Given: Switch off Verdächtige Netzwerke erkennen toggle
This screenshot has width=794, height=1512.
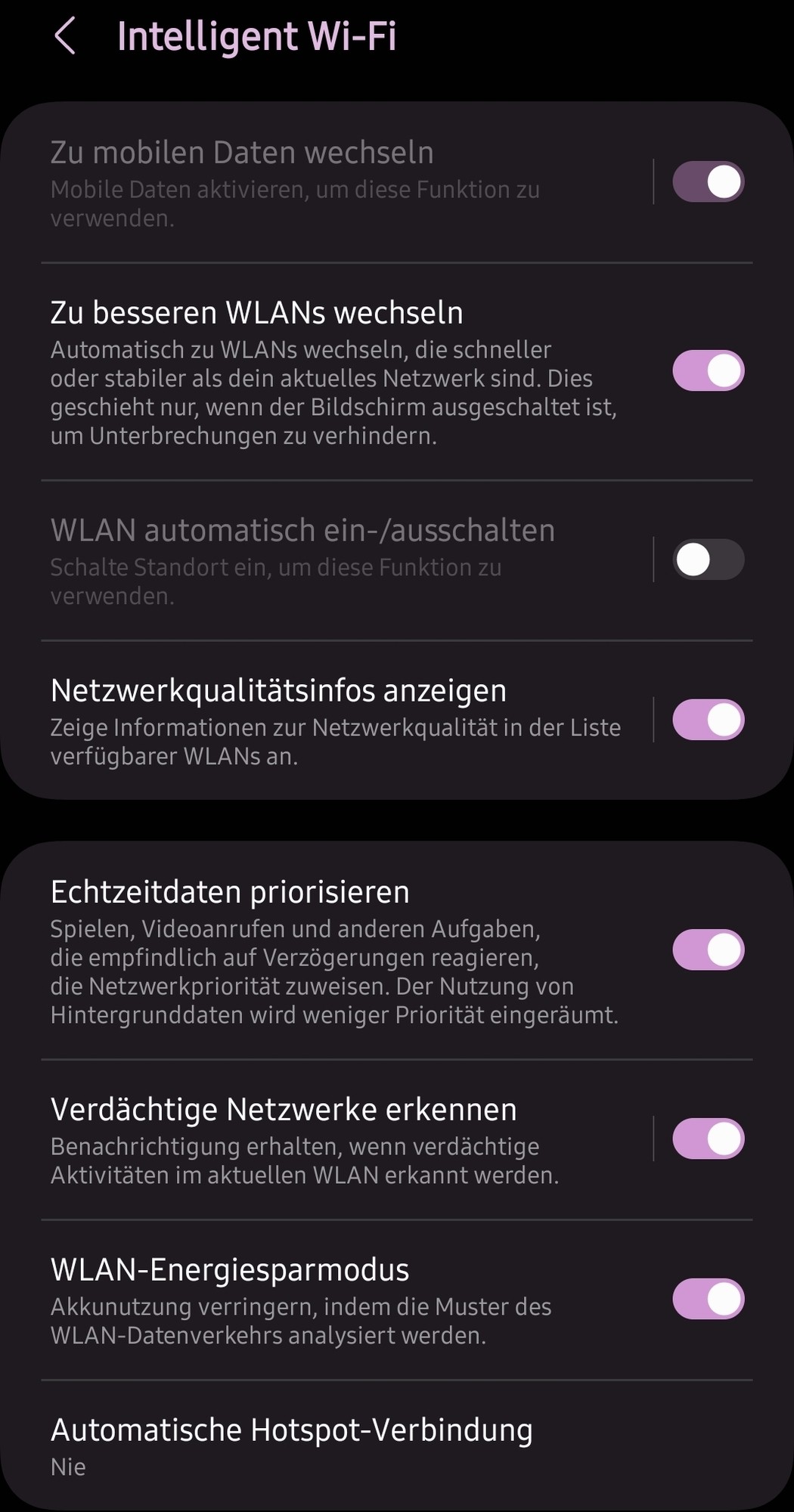Looking at the screenshot, I should (708, 1139).
